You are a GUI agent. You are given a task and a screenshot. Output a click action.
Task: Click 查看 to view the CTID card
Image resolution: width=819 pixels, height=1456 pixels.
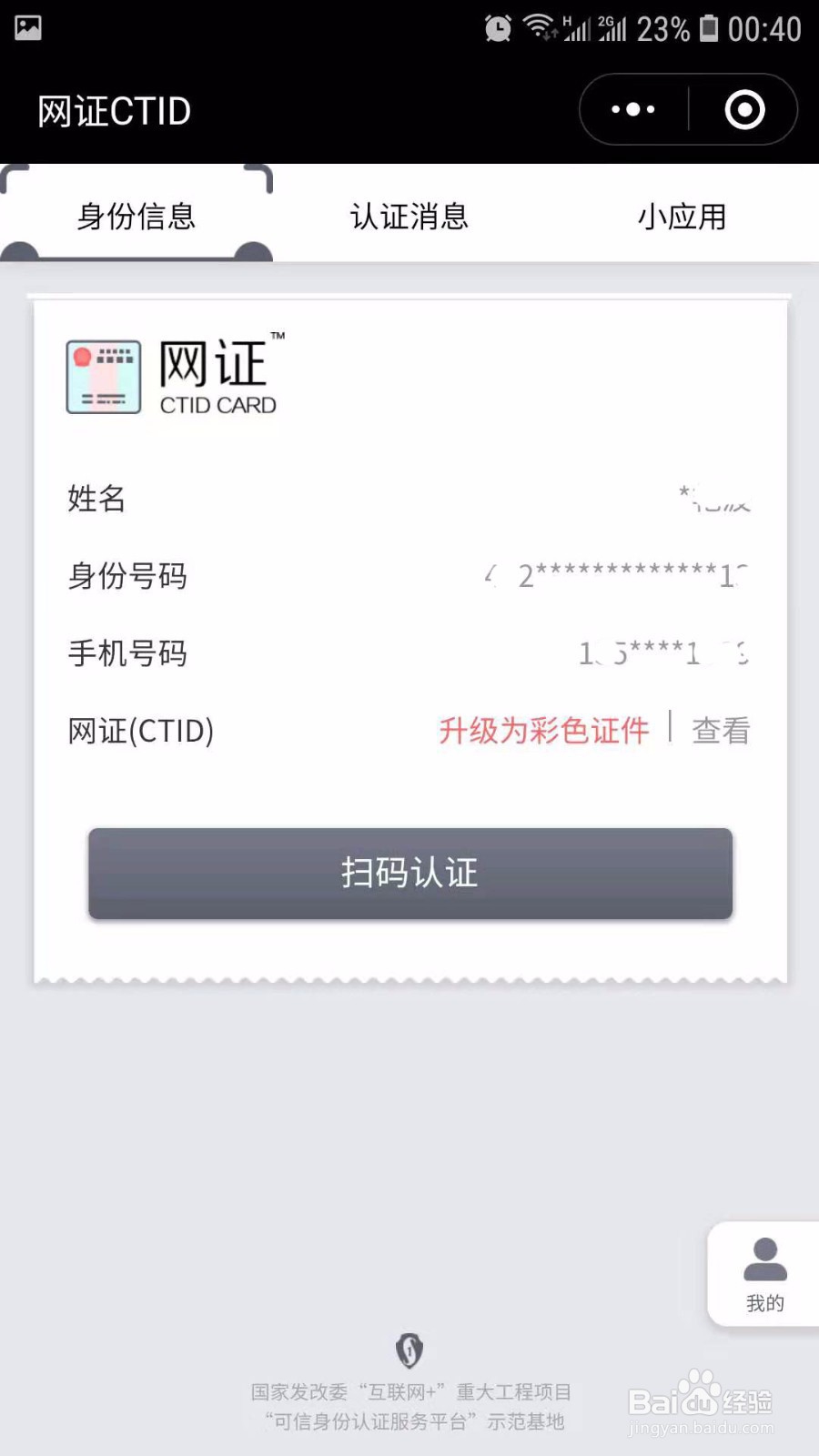tap(719, 730)
